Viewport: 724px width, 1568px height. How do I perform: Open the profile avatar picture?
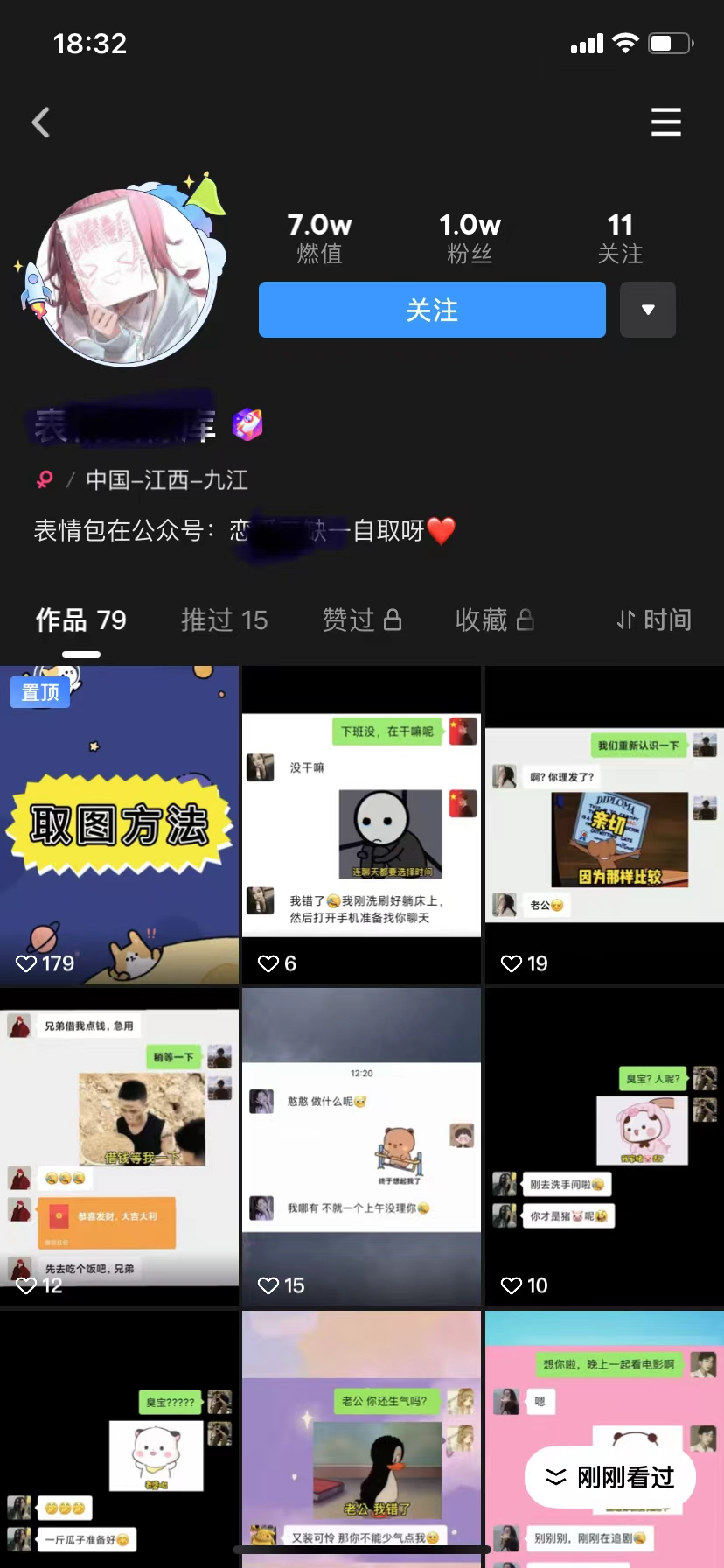click(x=124, y=276)
